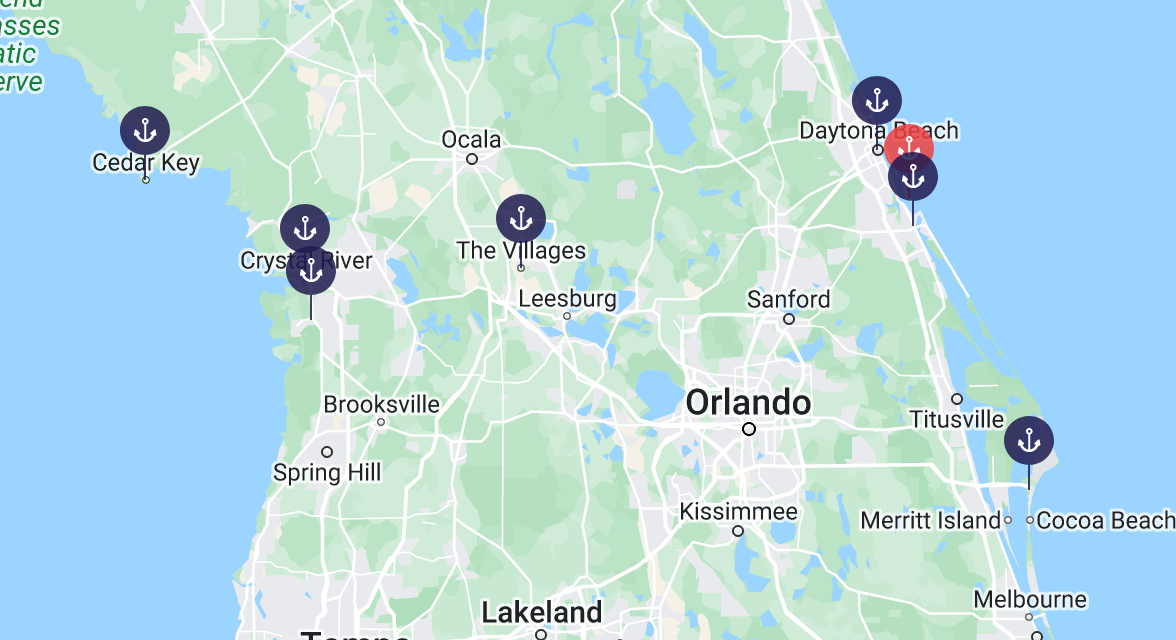Screen dimensions: 1176x640
Task: Open the anchor pin above Daytona Beach label
Action: click(877, 101)
